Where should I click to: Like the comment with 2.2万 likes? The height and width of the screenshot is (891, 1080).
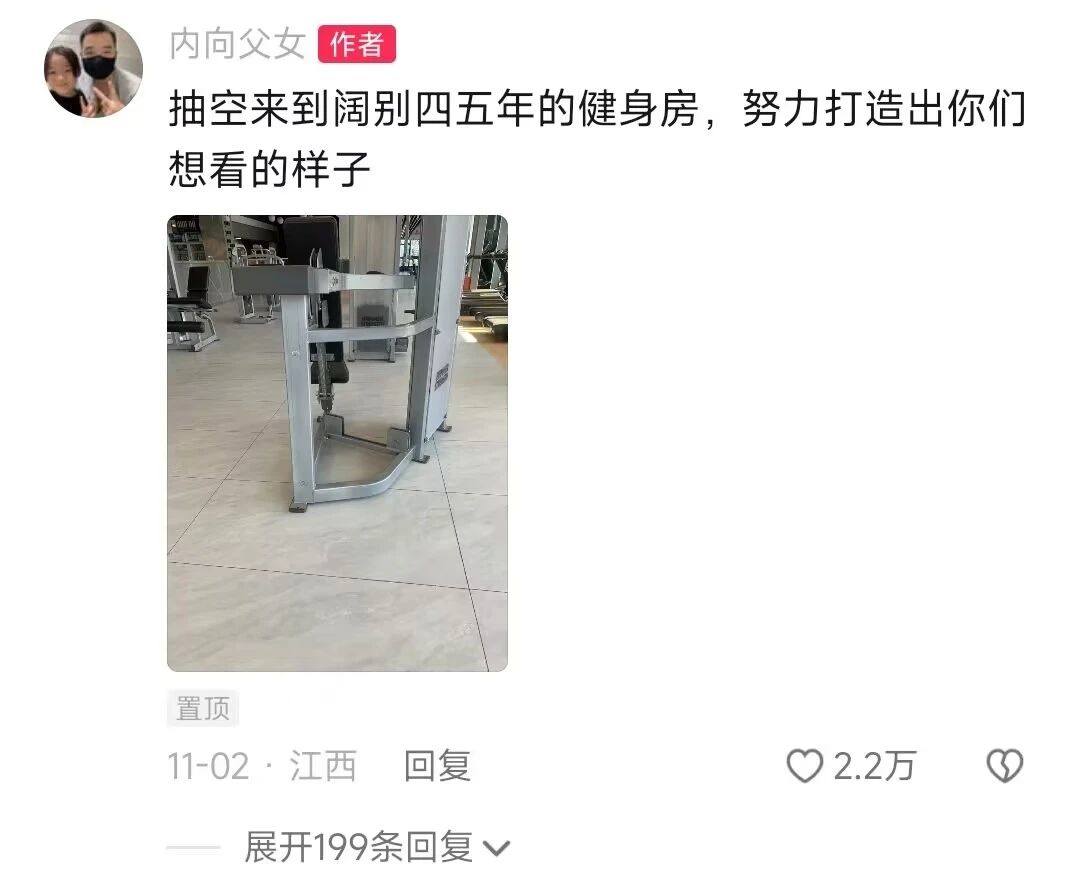pyautogui.click(x=804, y=766)
